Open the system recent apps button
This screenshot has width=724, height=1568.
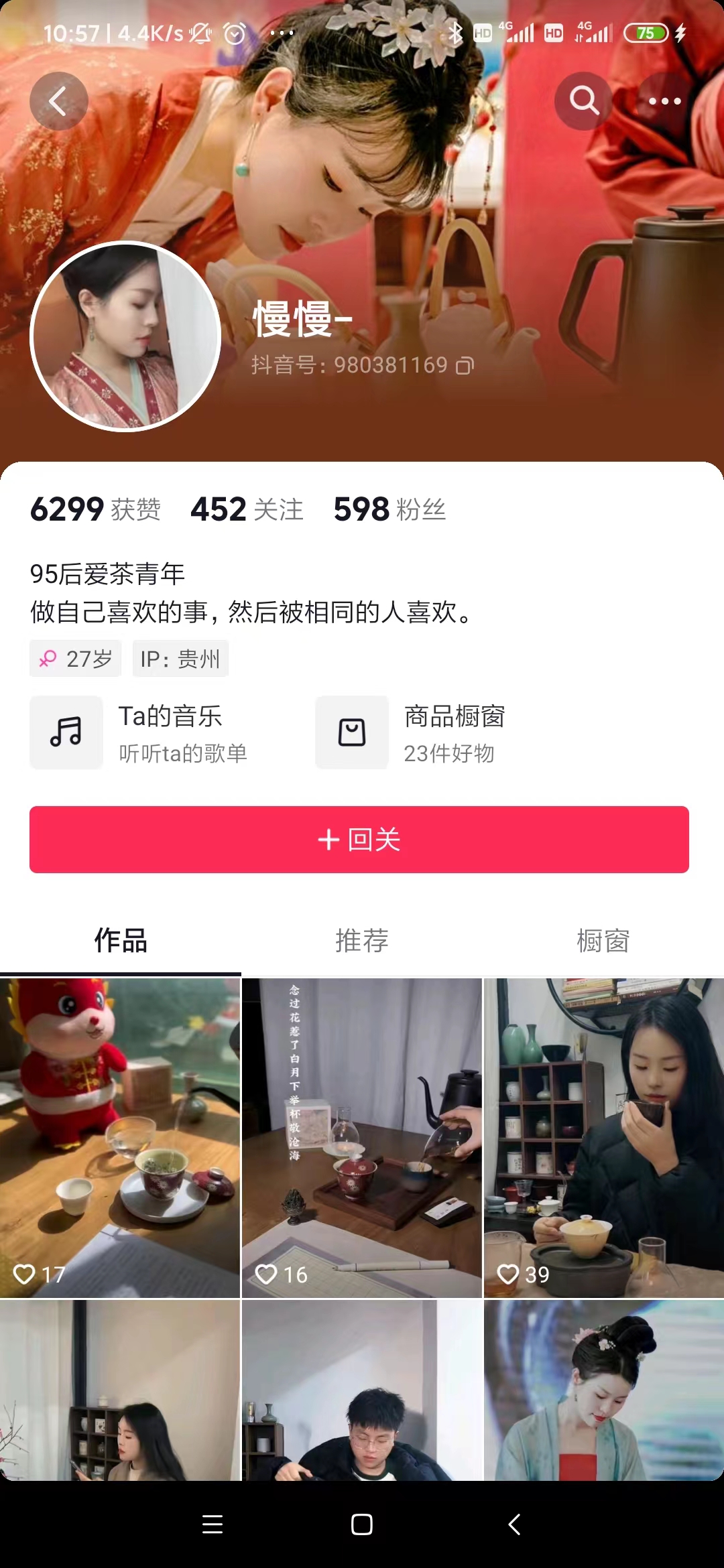click(x=213, y=1524)
